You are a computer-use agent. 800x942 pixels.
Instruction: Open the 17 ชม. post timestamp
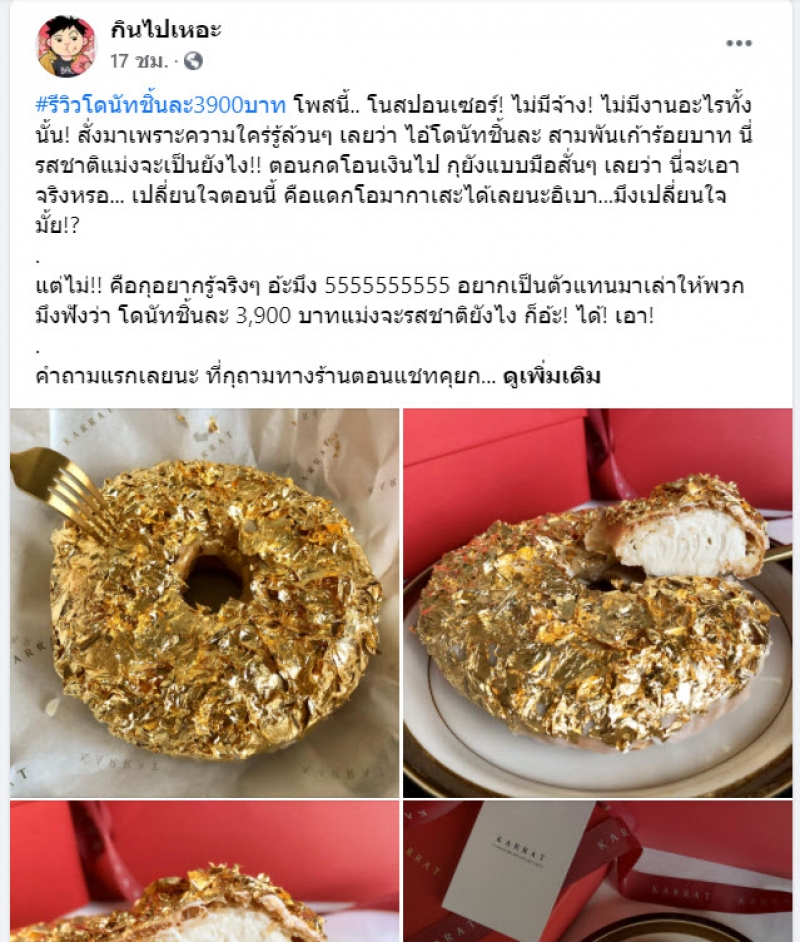click(138, 61)
